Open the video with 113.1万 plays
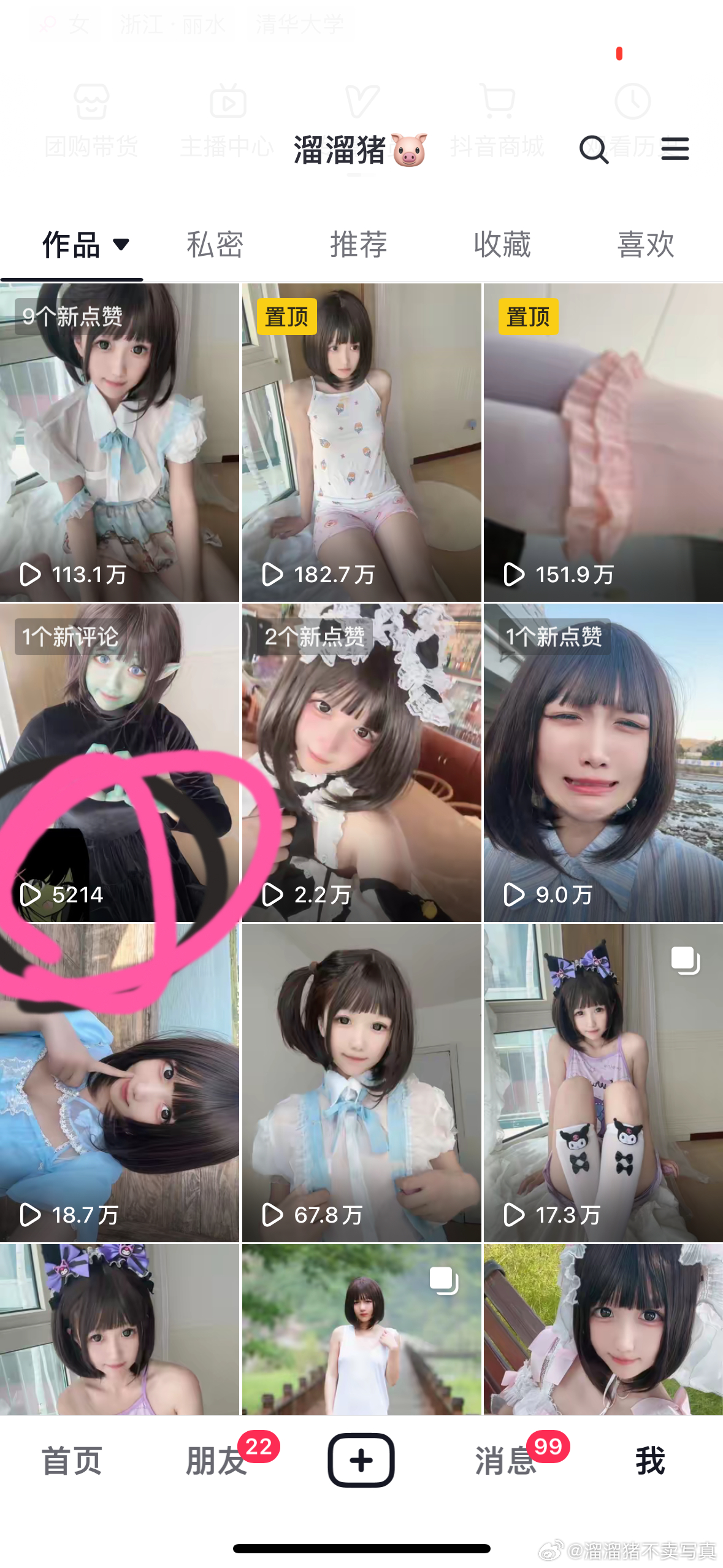The height and width of the screenshot is (1568, 723). tap(119, 442)
